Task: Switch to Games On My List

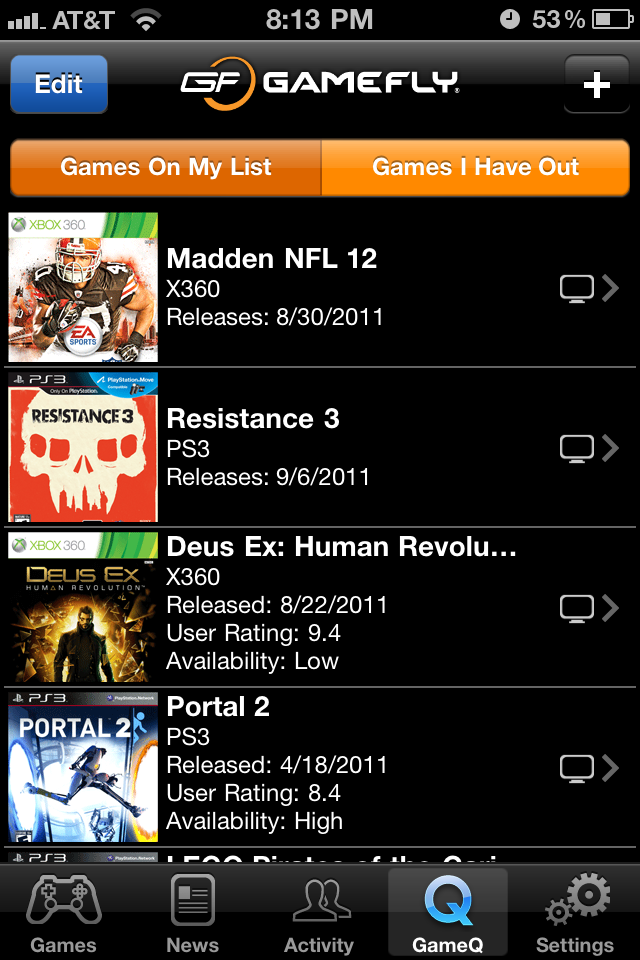Action: coord(166,167)
